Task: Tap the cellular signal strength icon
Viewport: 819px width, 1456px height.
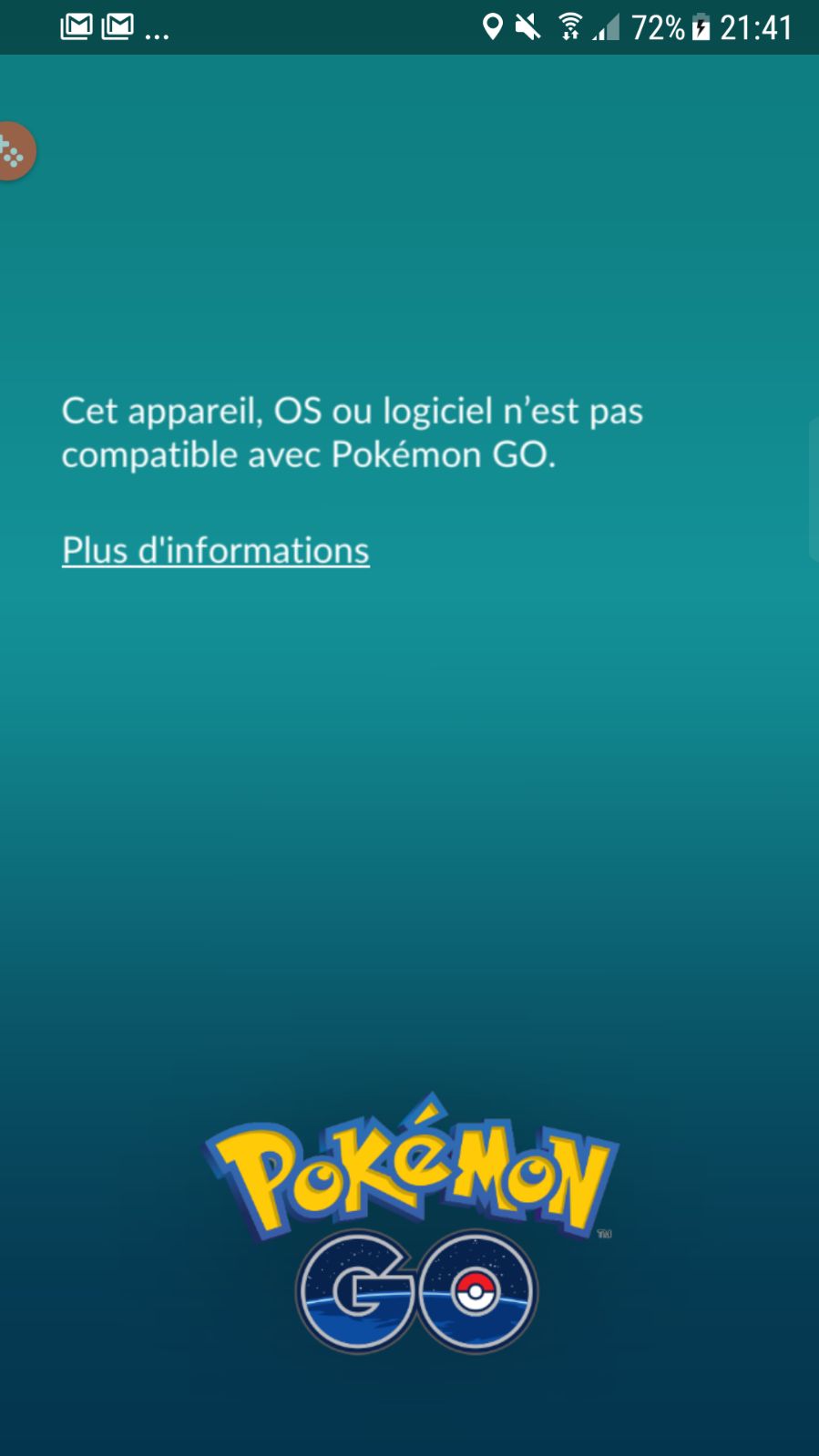Action: pyautogui.click(x=609, y=27)
